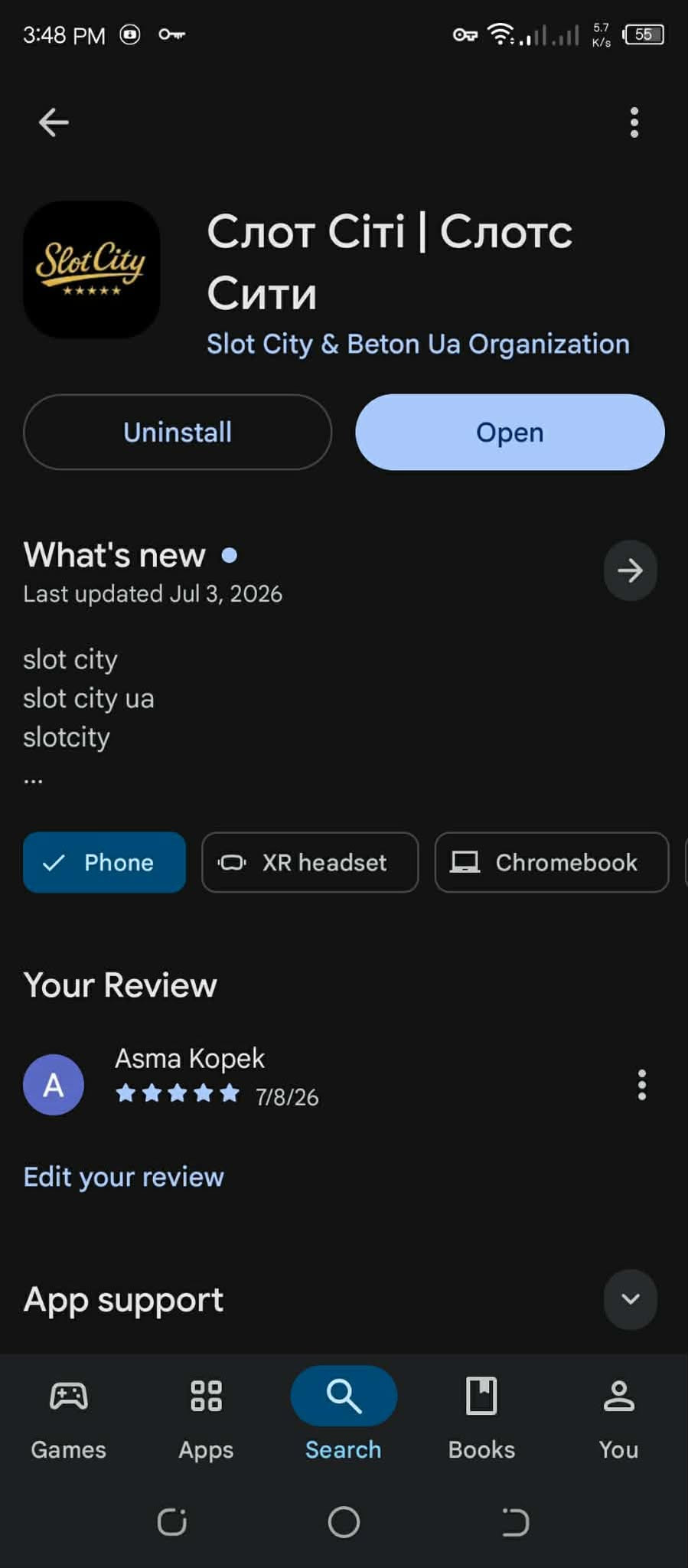This screenshot has height=1568, width=688.
Task: Expand the App support section
Action: click(x=630, y=1299)
